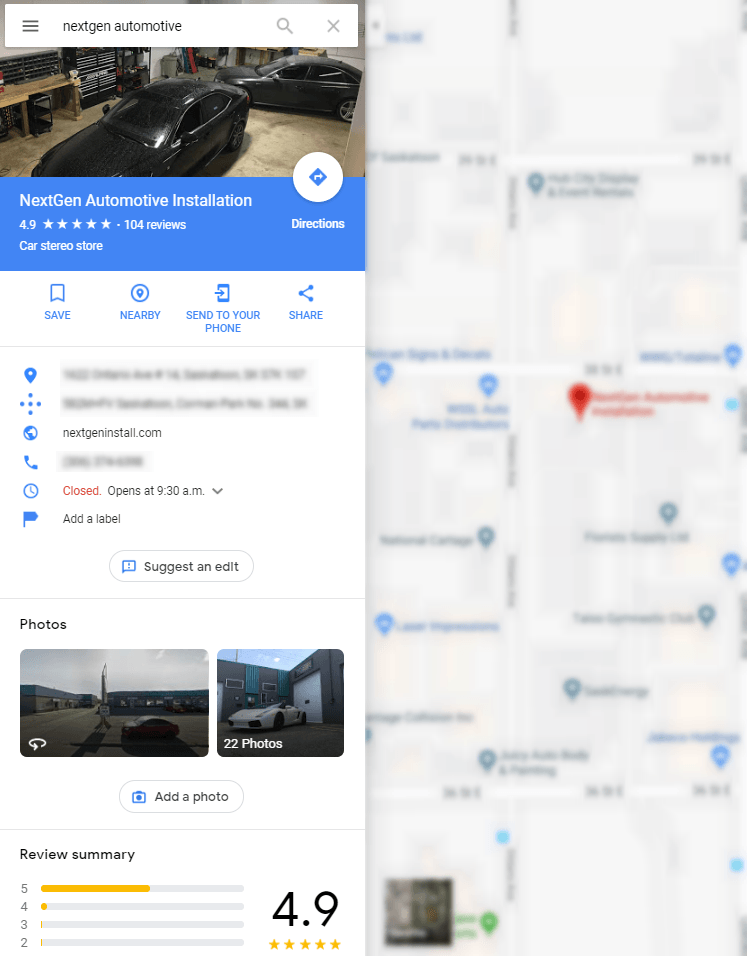The height and width of the screenshot is (956, 747).
Task: Visit nextgeninstall.com website
Action: click(x=112, y=433)
